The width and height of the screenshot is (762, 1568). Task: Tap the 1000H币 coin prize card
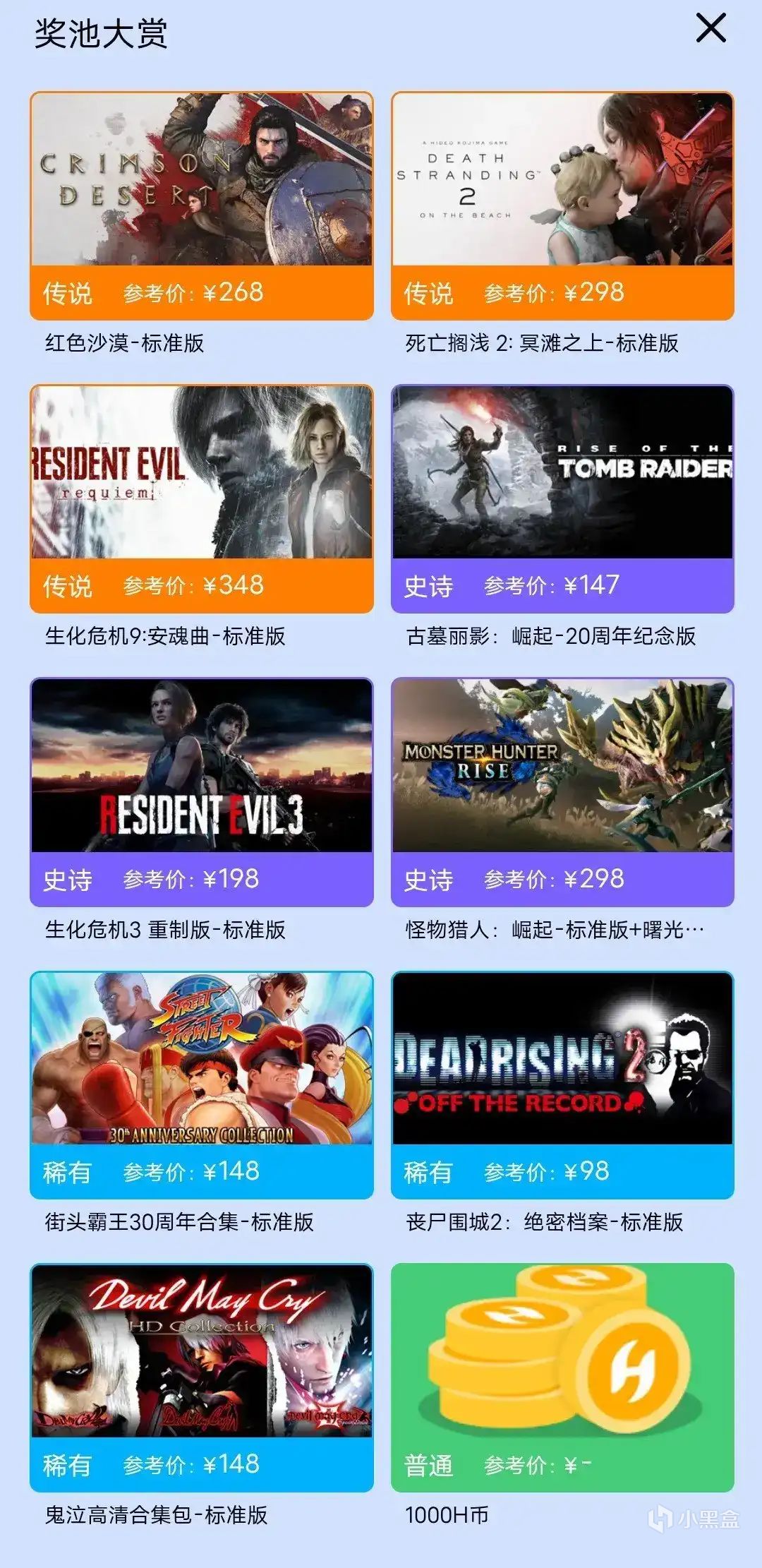pyautogui.click(x=562, y=1377)
